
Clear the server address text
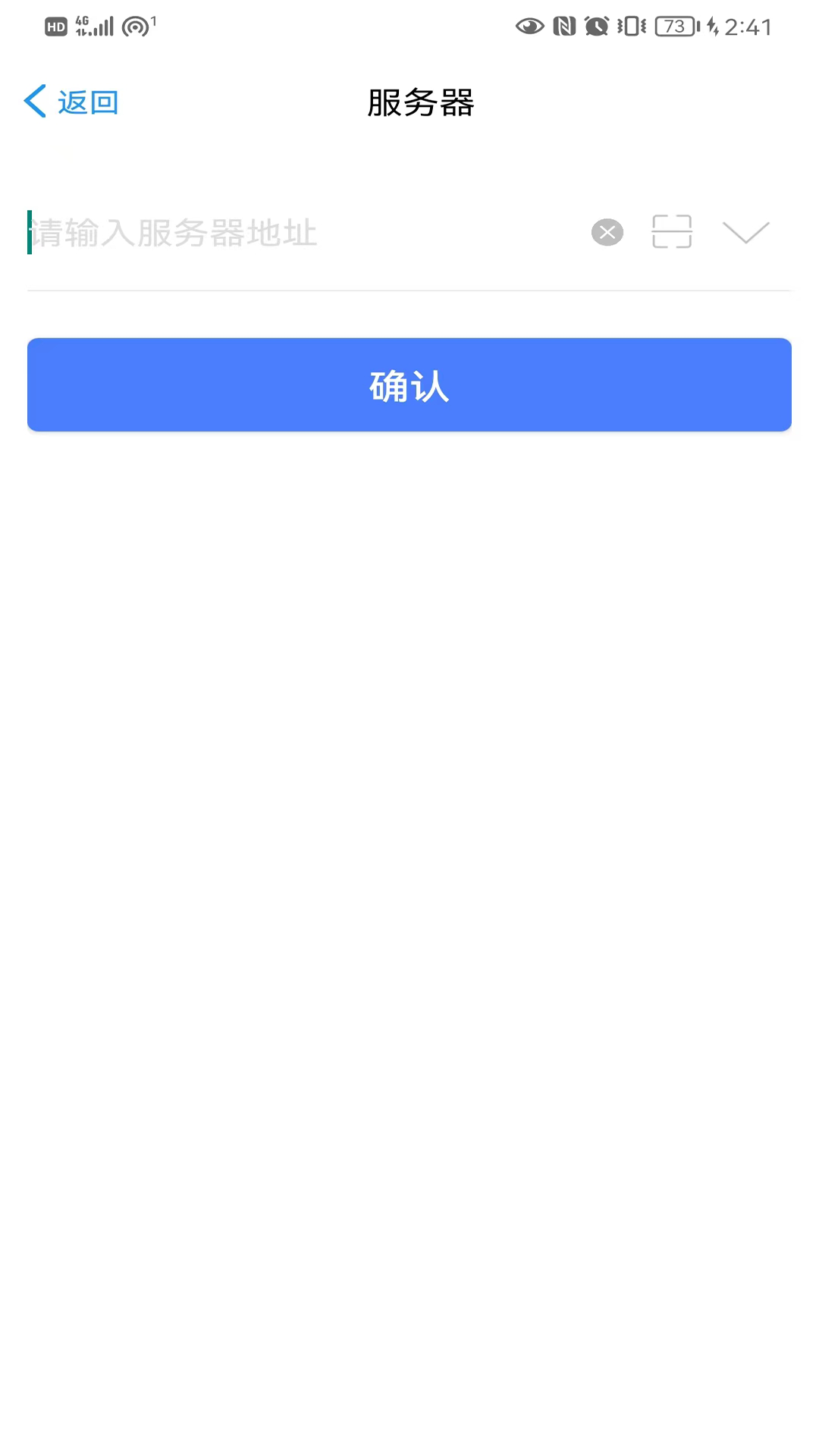pos(607,232)
